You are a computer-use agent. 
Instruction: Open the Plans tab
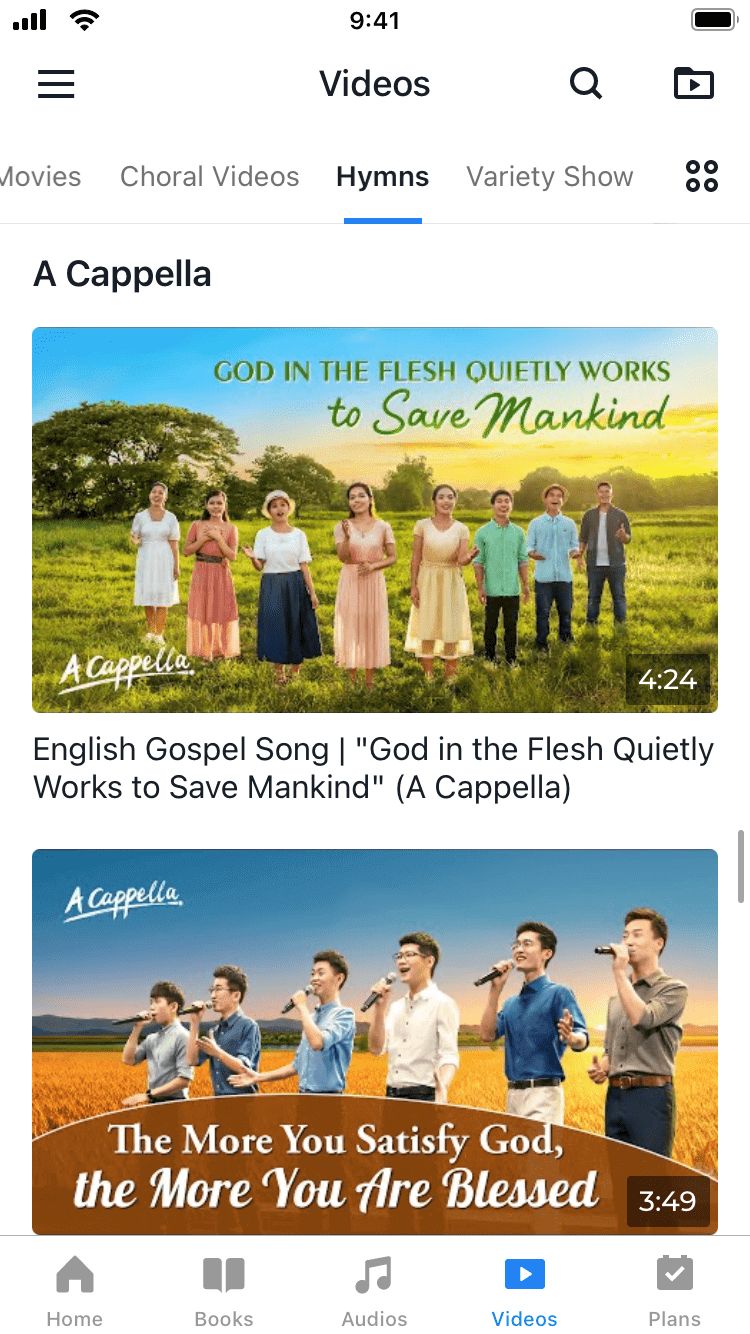pos(675,1290)
